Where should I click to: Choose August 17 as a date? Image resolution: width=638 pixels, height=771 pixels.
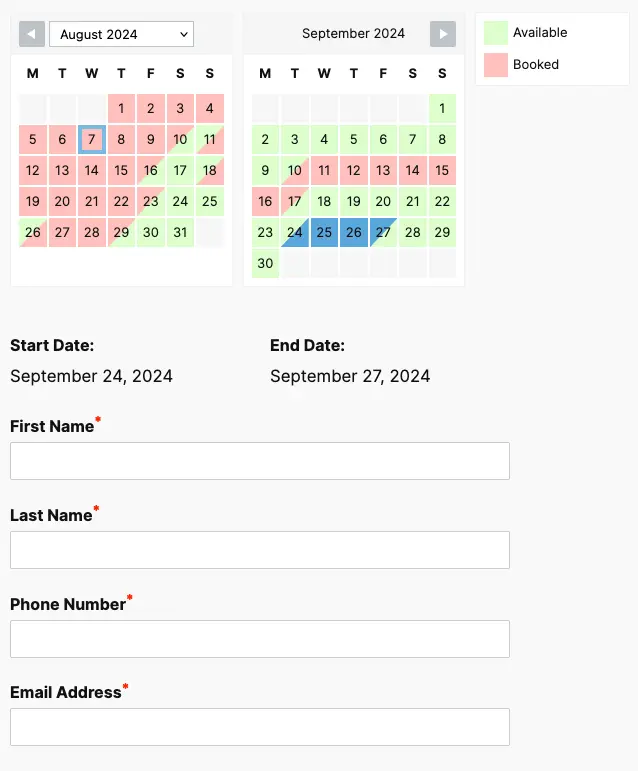coord(180,170)
